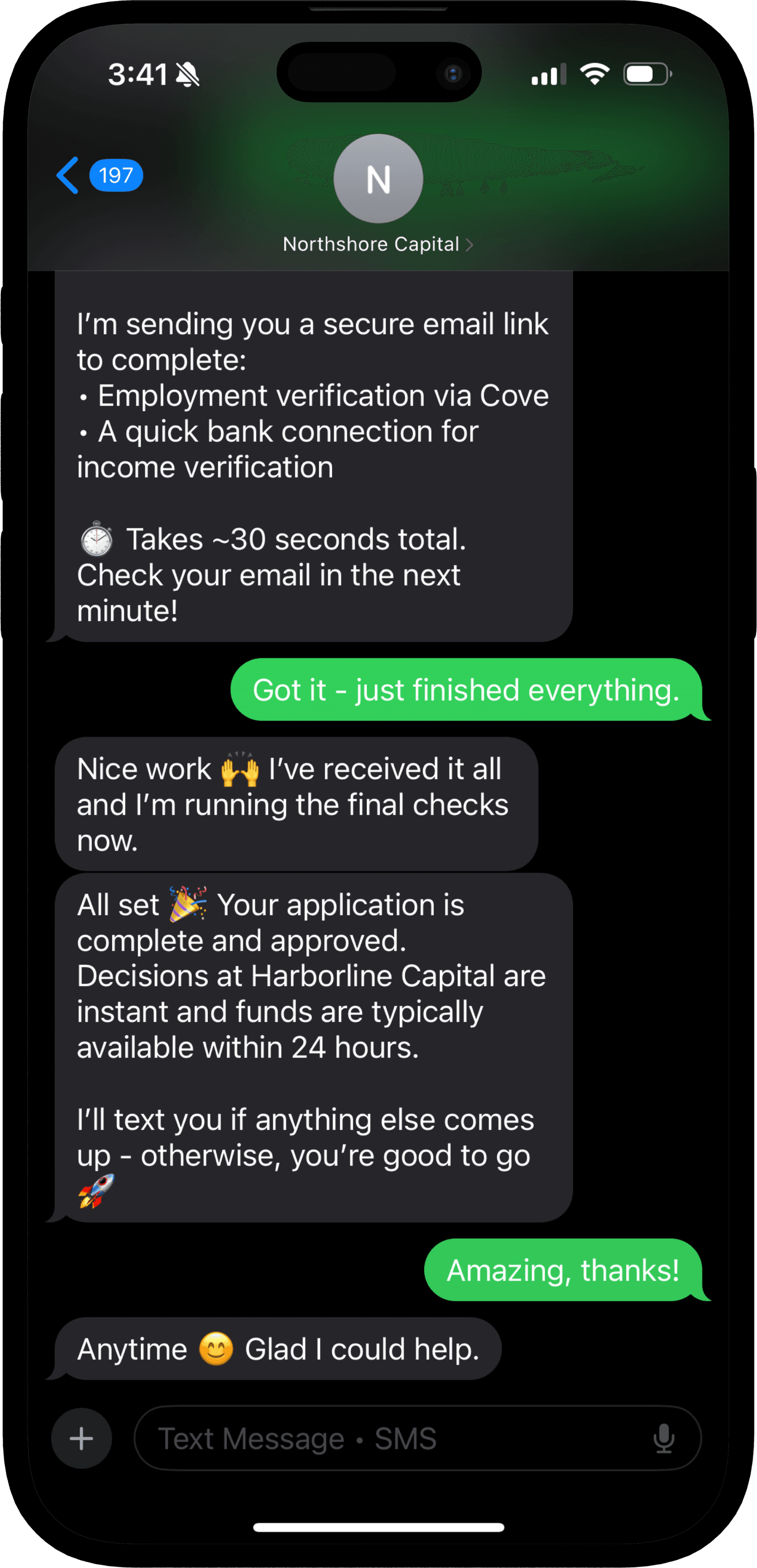Expand contact info with the chevron beside Northshore Capital
Screen dimensions: 757x1568
click(x=469, y=244)
